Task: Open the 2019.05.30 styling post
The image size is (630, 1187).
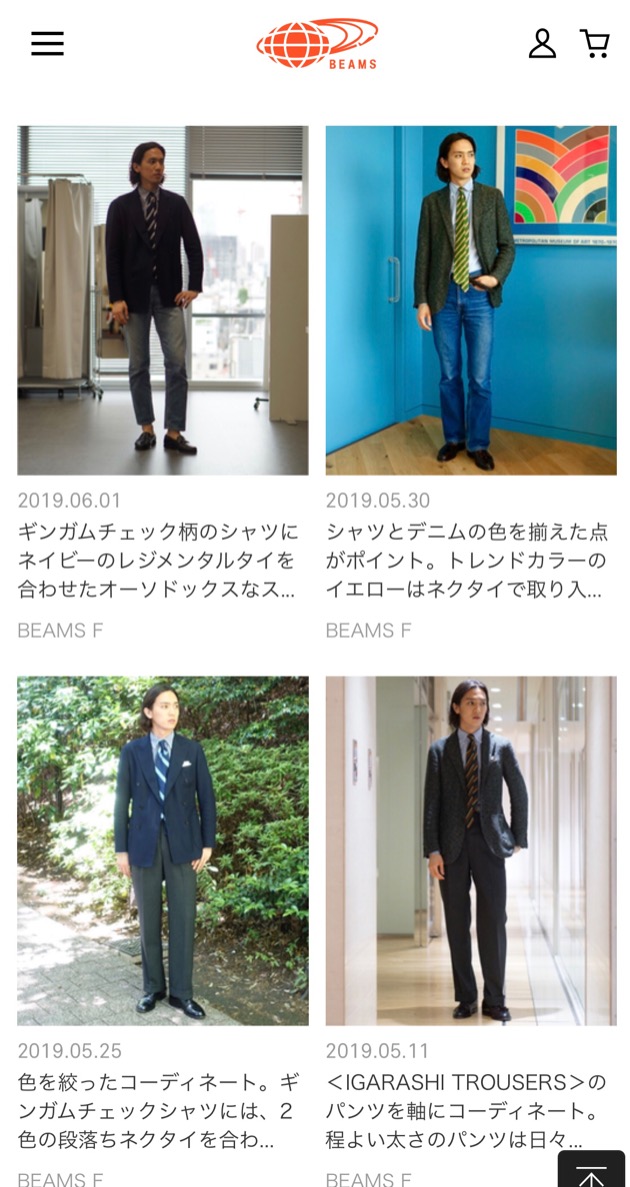Action: tap(470, 300)
